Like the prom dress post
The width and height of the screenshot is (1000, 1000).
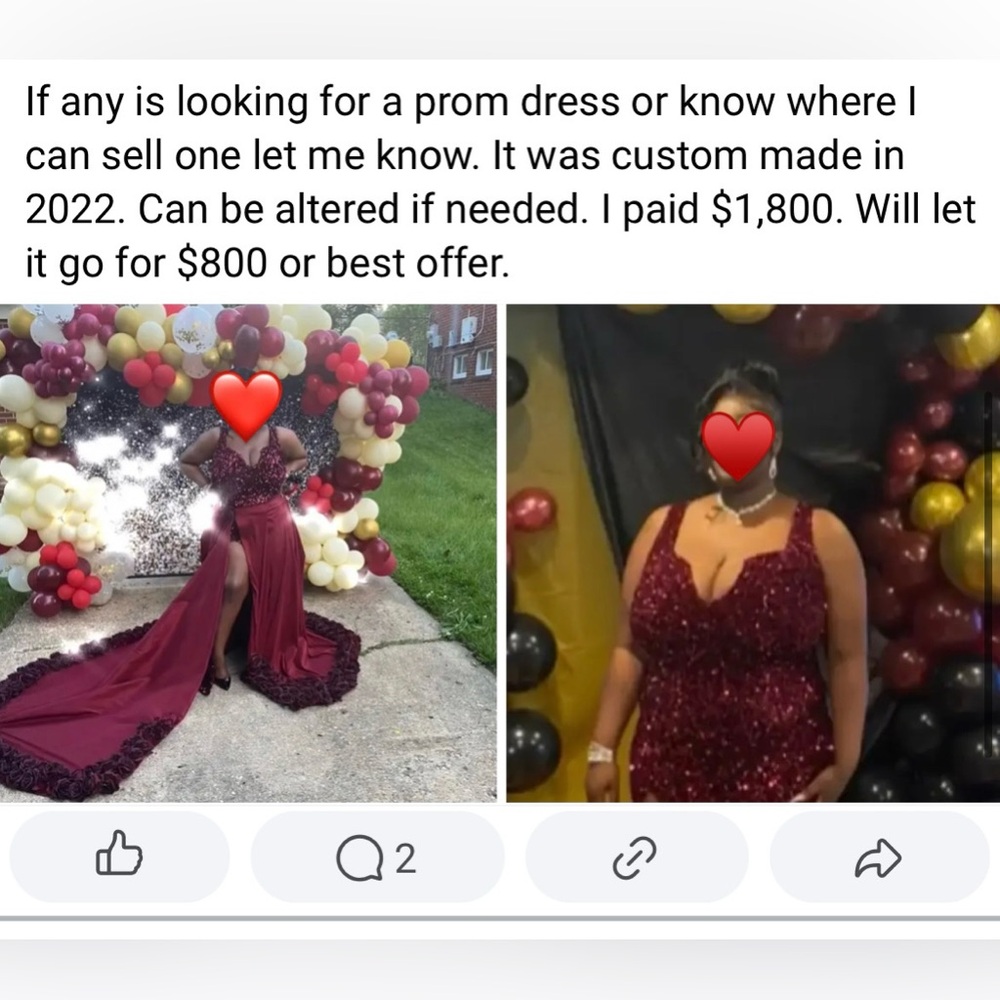(119, 857)
